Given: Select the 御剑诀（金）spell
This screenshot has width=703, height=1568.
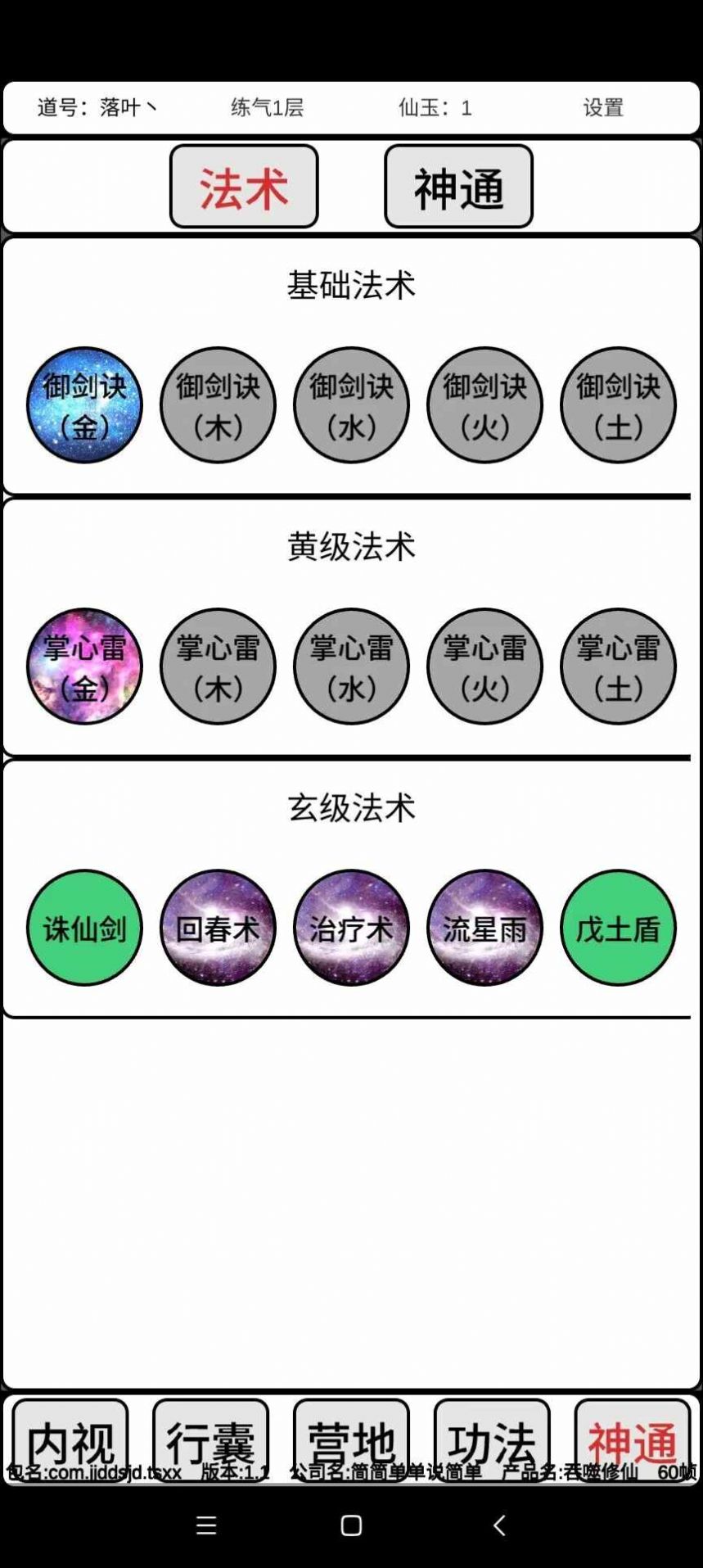Looking at the screenshot, I should tap(84, 405).
